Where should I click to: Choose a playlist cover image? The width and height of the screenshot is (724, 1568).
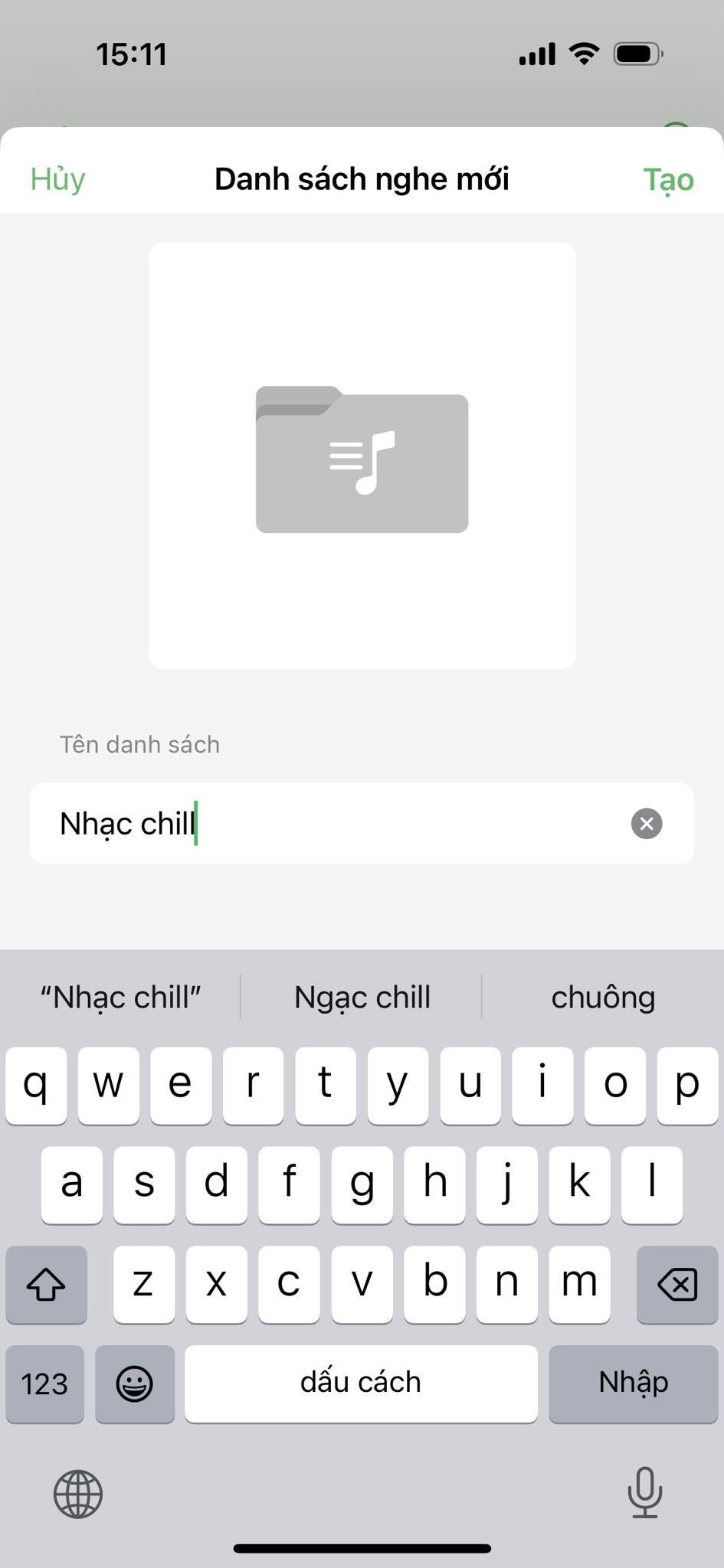click(x=362, y=456)
